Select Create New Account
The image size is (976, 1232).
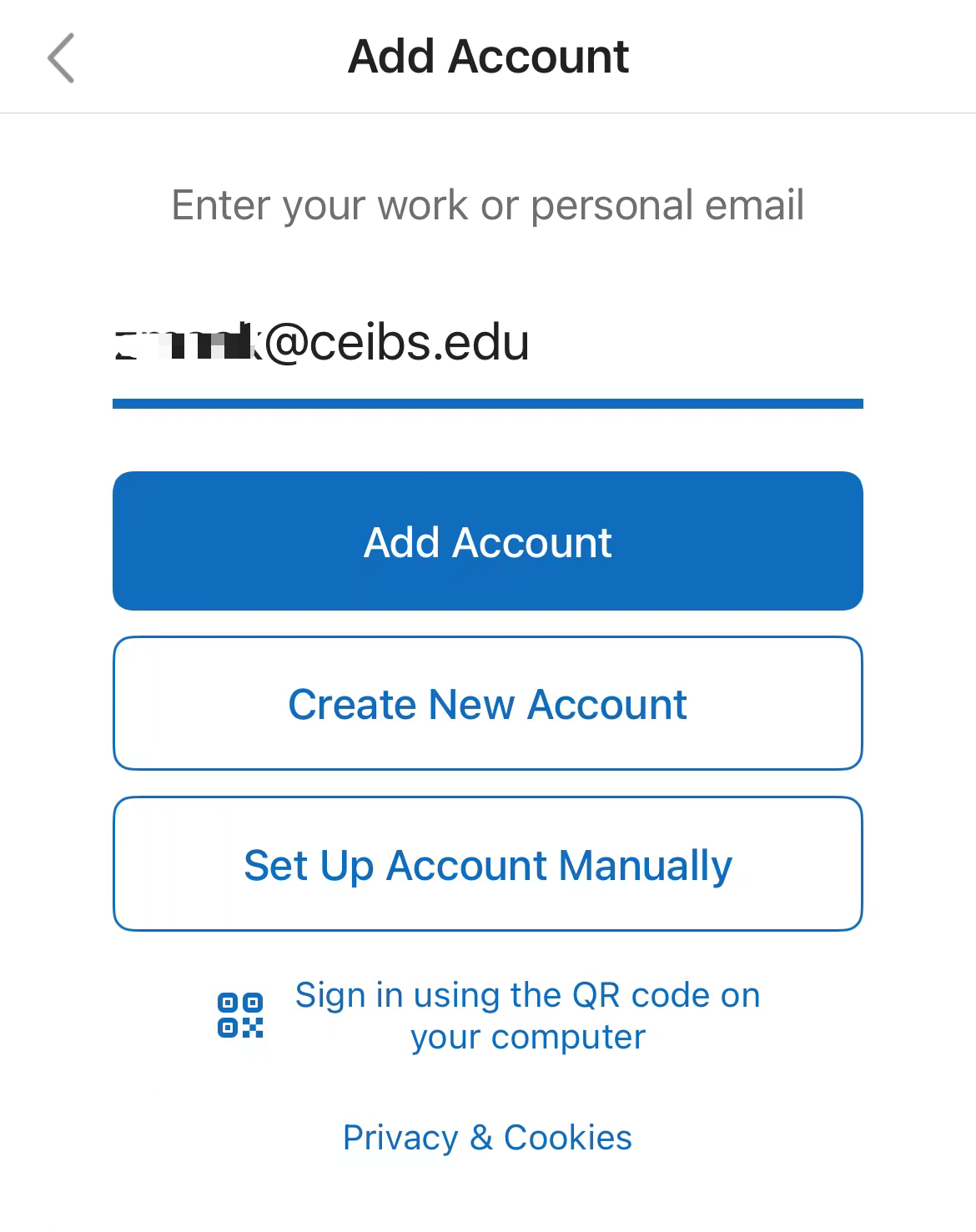487,704
